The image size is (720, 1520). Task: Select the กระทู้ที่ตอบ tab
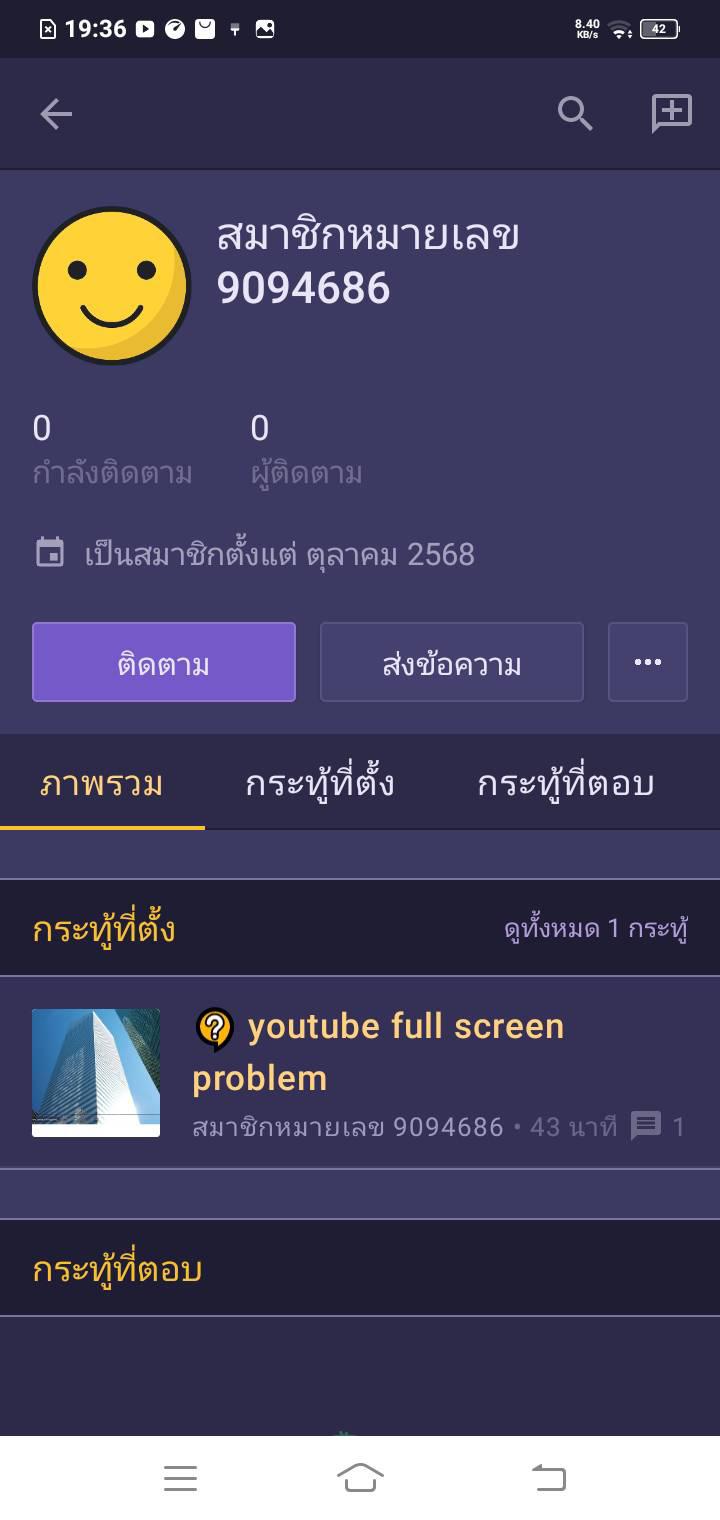(565, 784)
